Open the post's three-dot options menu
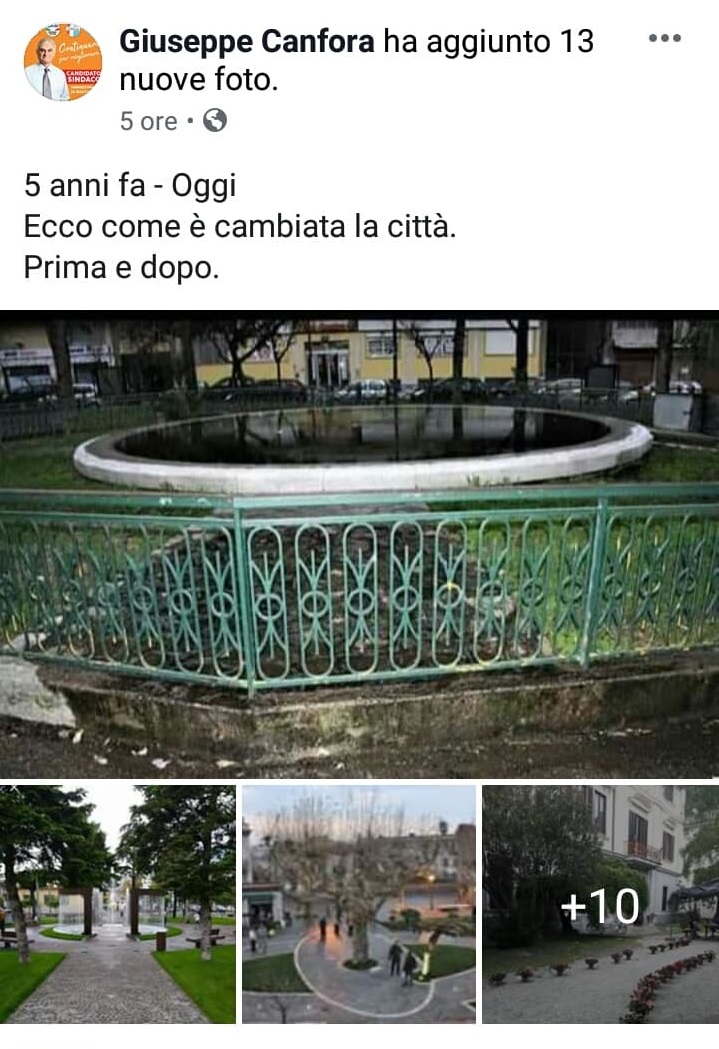 [x=664, y=39]
